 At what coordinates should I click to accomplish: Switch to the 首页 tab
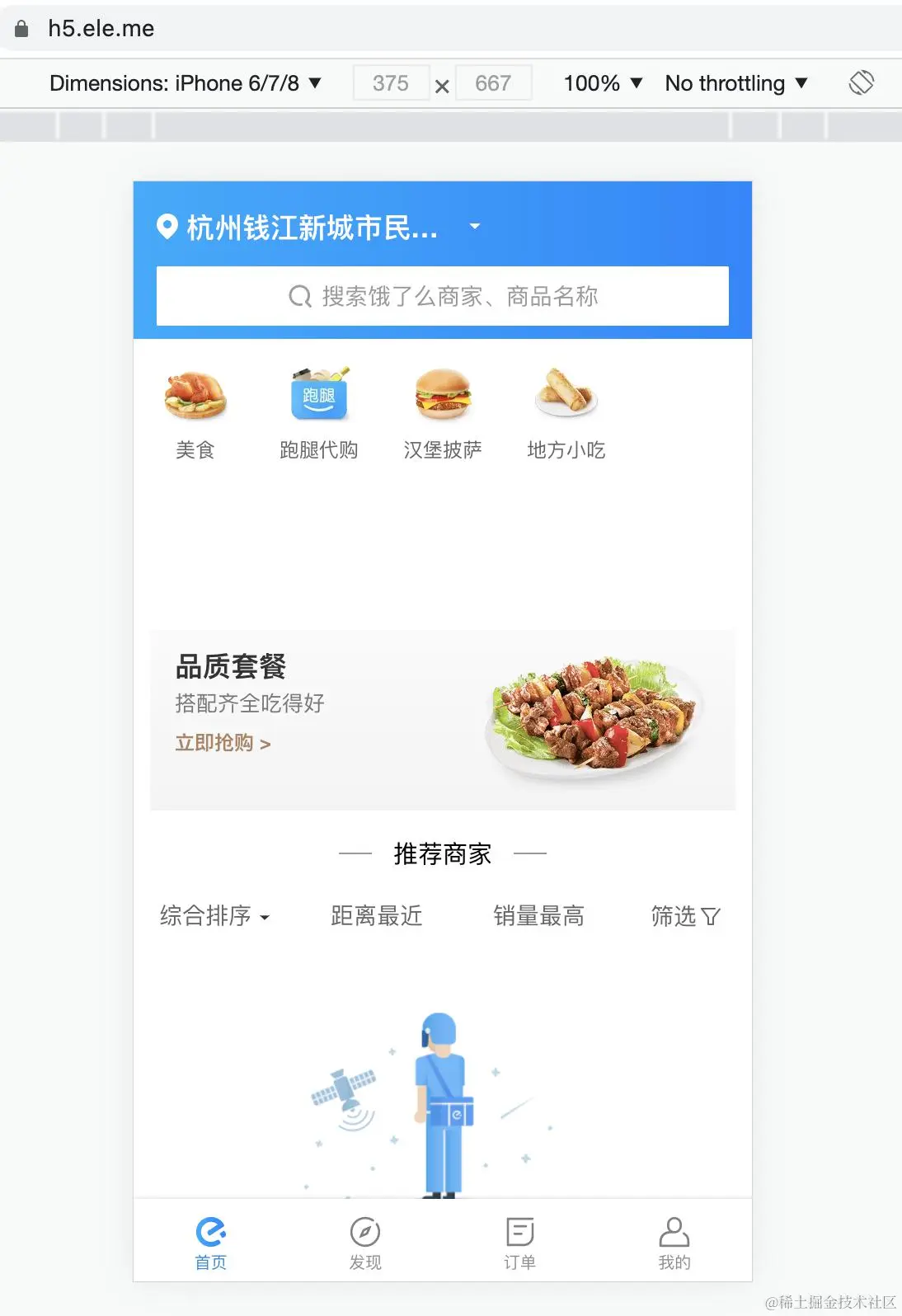(x=211, y=1243)
